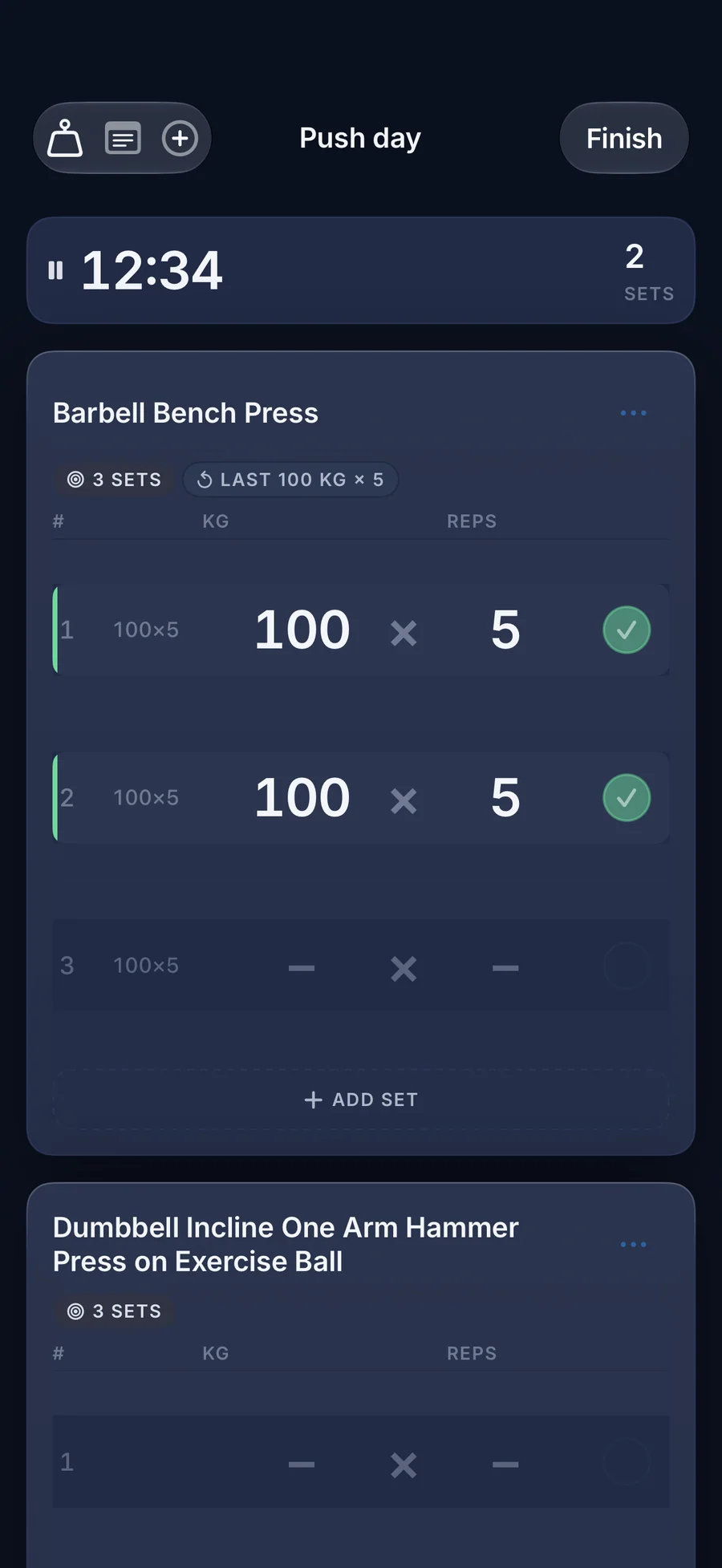722x1568 pixels.
Task: Finish the Push day workout
Action: (624, 138)
